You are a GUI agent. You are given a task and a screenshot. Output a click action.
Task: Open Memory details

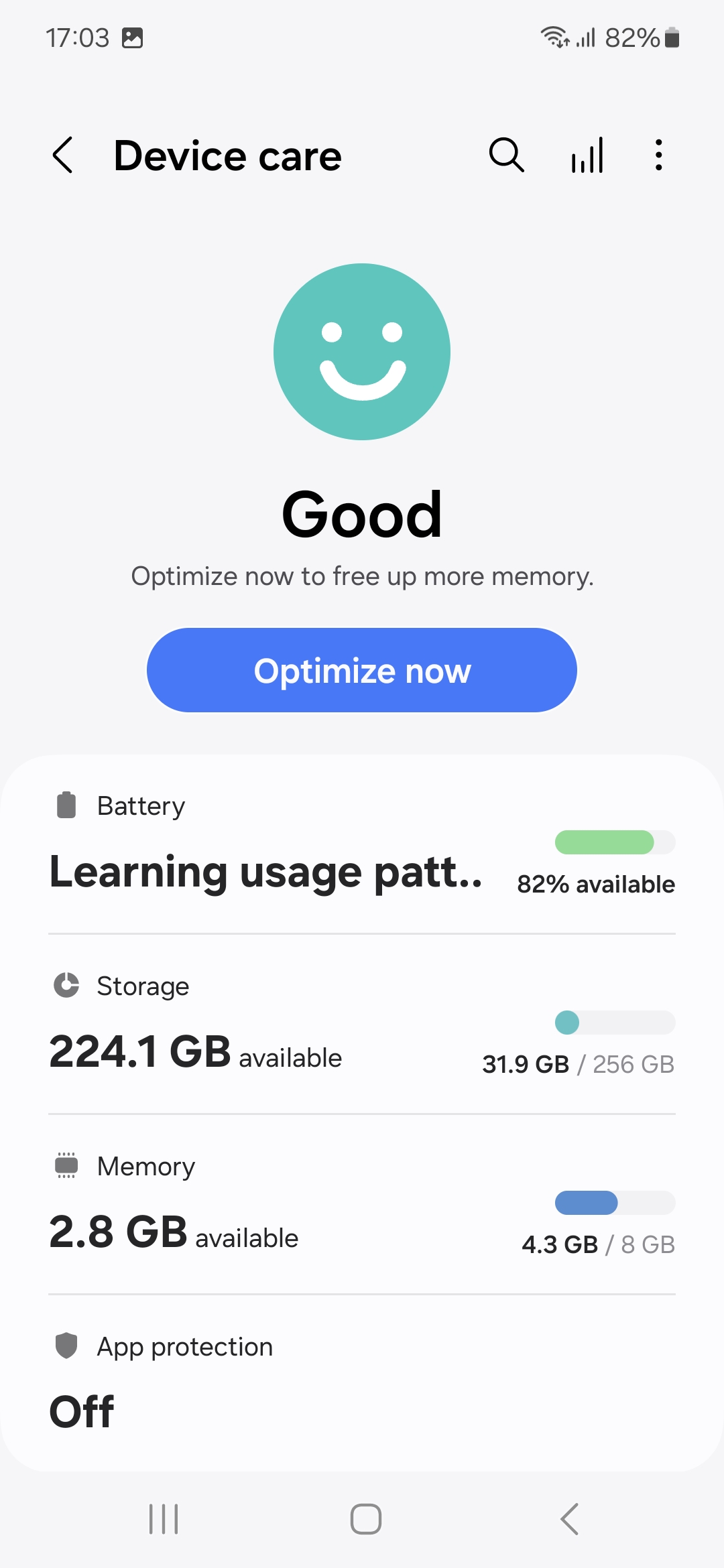tap(362, 1205)
